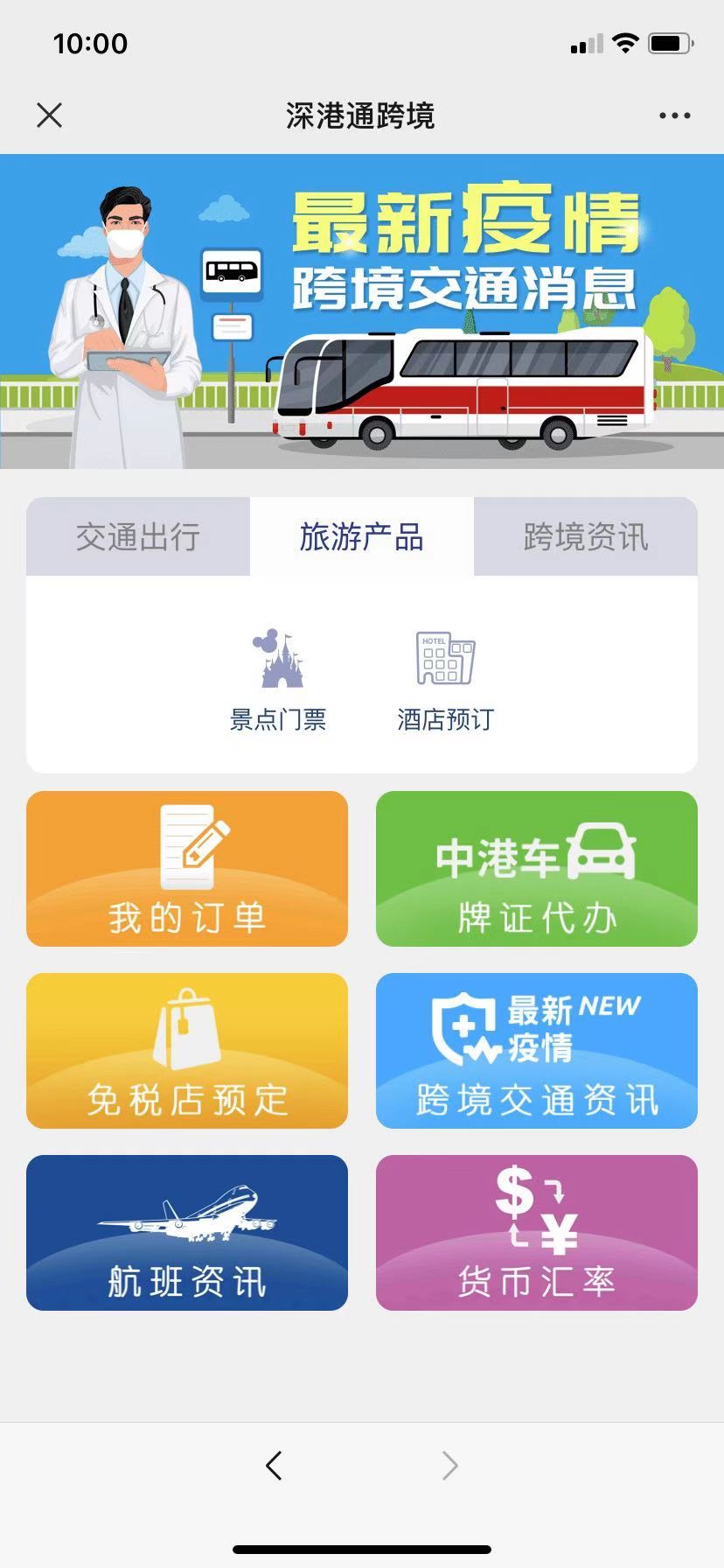Open 货币汇率 exchange rates
The image size is (724, 1568).
point(537,1233)
